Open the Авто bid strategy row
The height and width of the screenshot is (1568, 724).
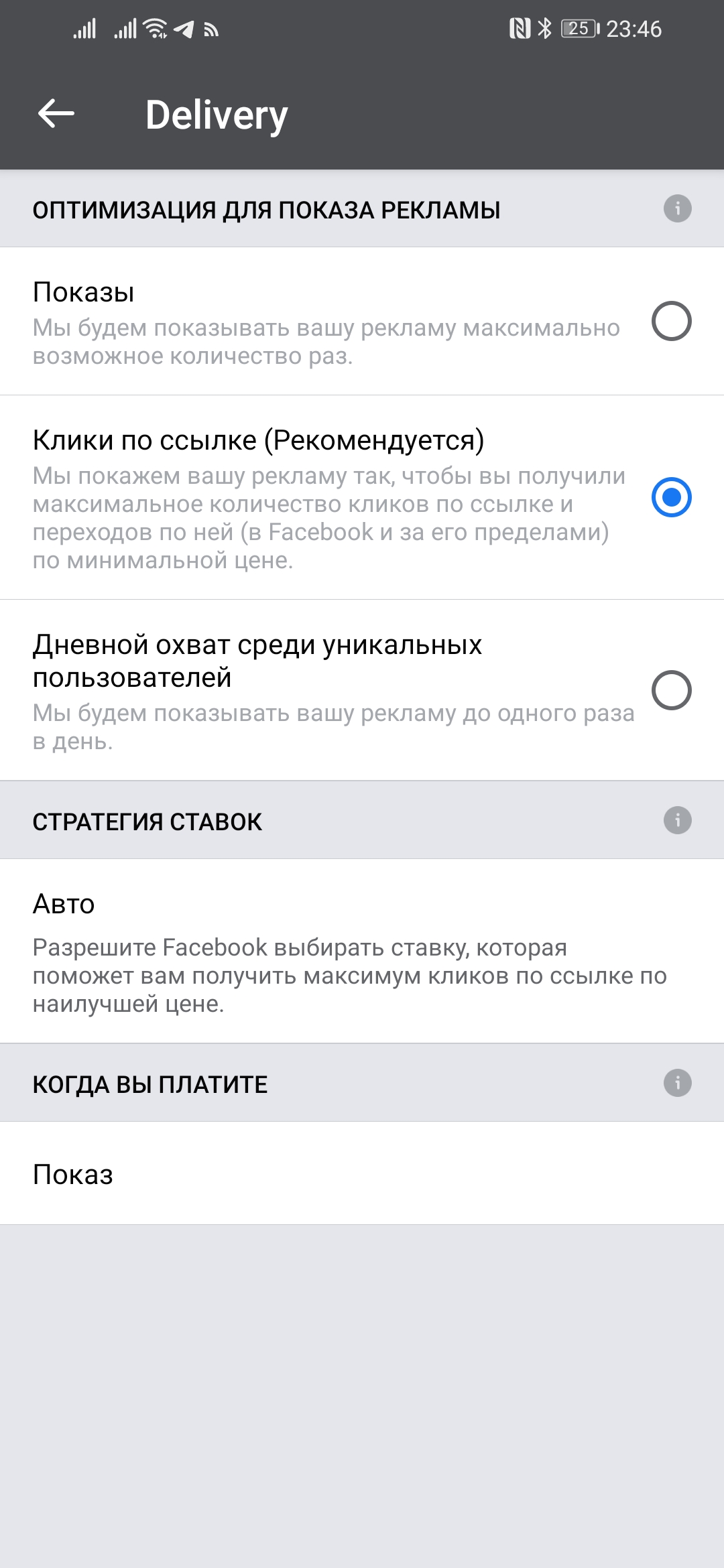point(362,951)
